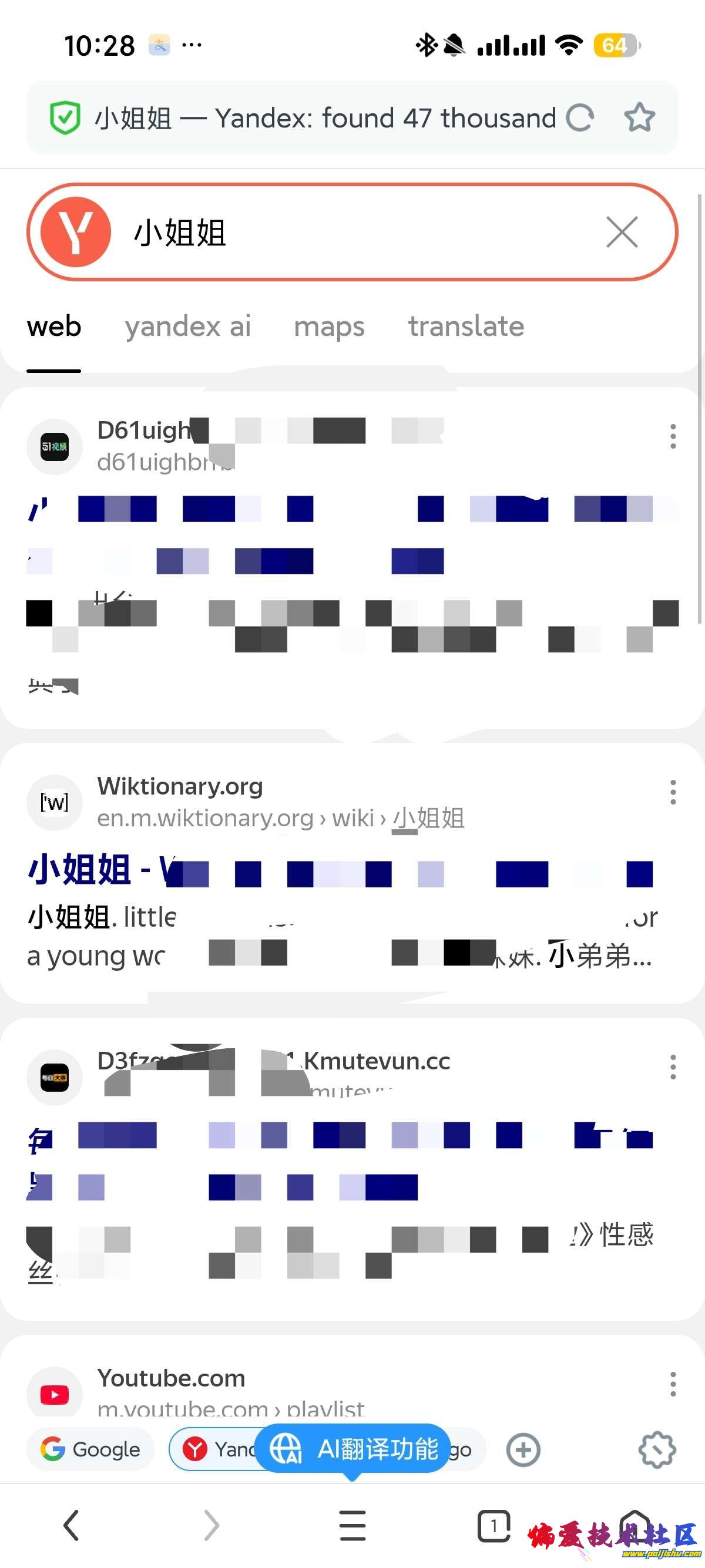The height and width of the screenshot is (1568, 705).
Task: Clear the search query with the X
Action: pyautogui.click(x=622, y=233)
